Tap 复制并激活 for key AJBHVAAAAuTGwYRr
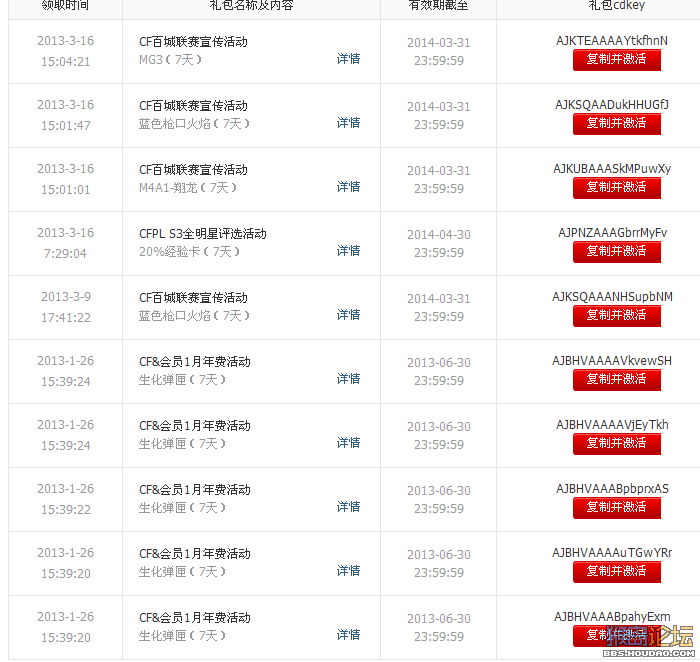 coord(616,572)
